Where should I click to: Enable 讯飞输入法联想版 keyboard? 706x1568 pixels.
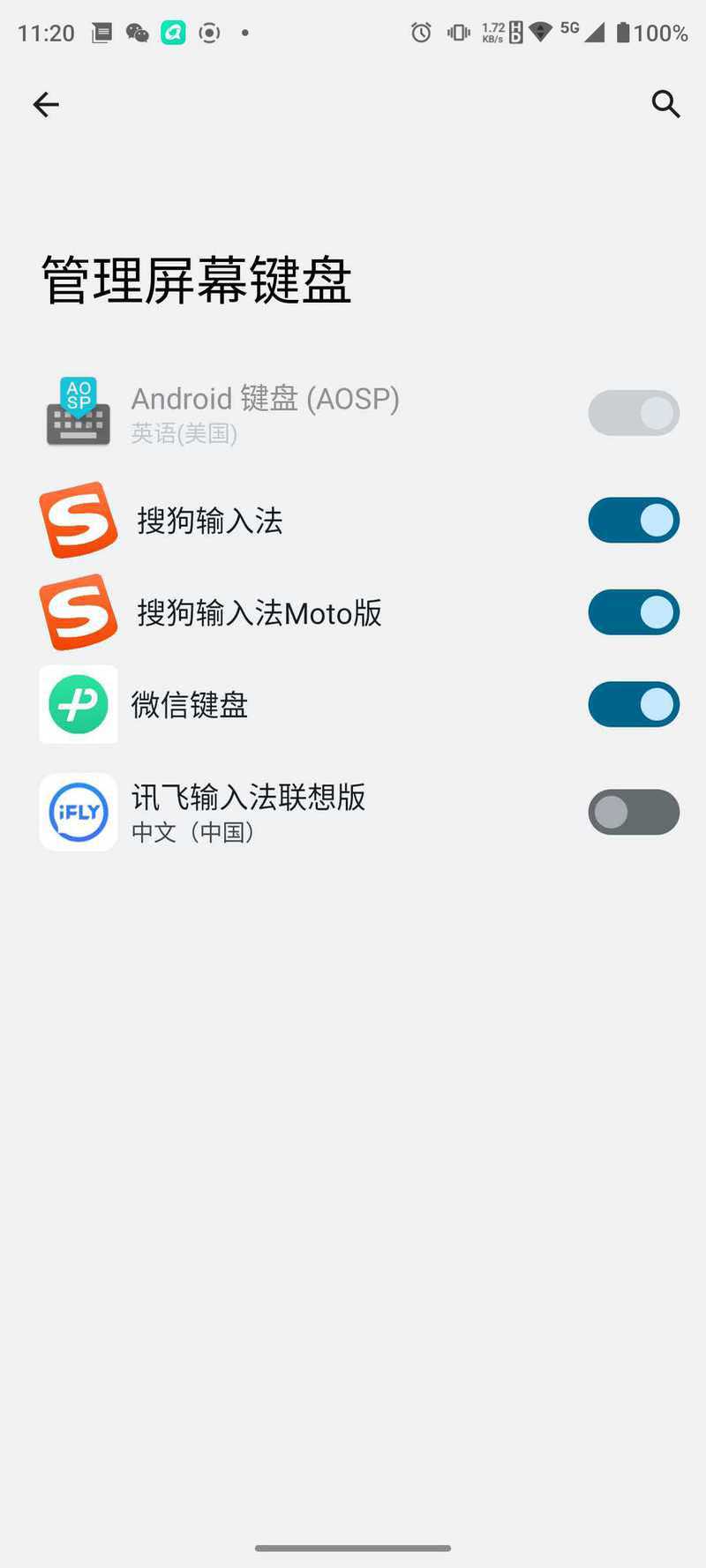point(634,812)
